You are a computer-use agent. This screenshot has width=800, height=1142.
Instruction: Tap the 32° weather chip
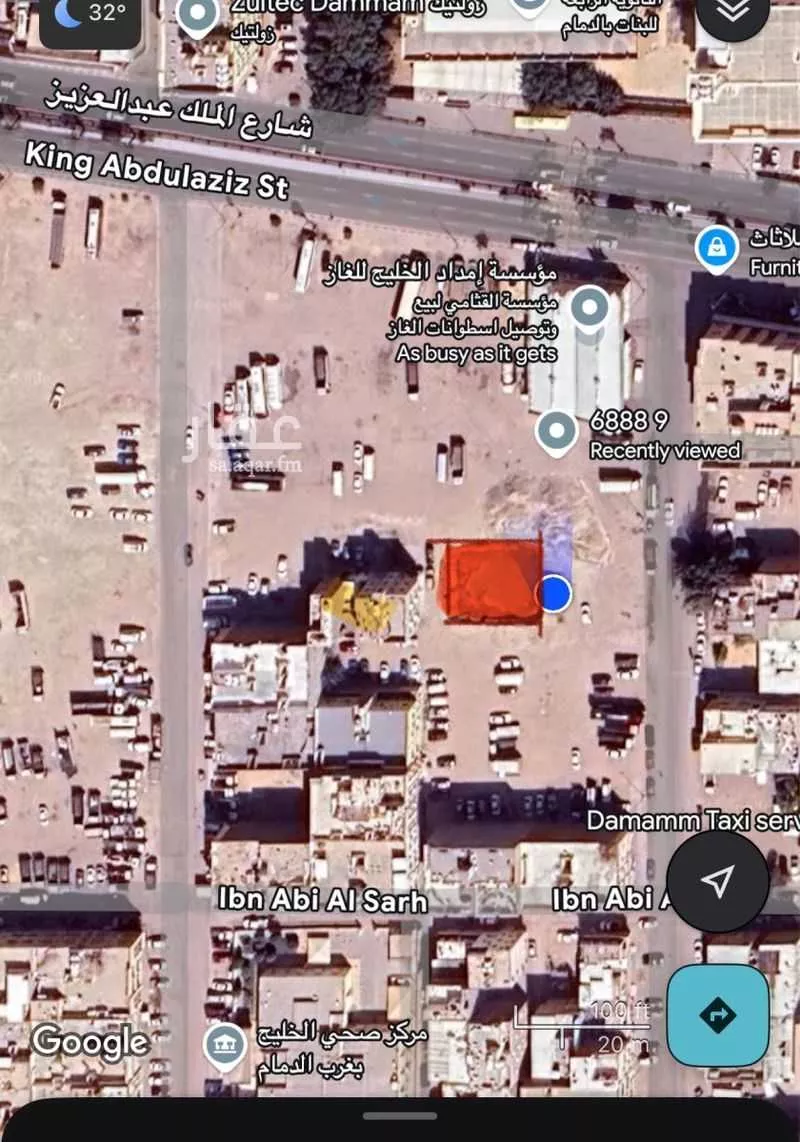[92, 15]
